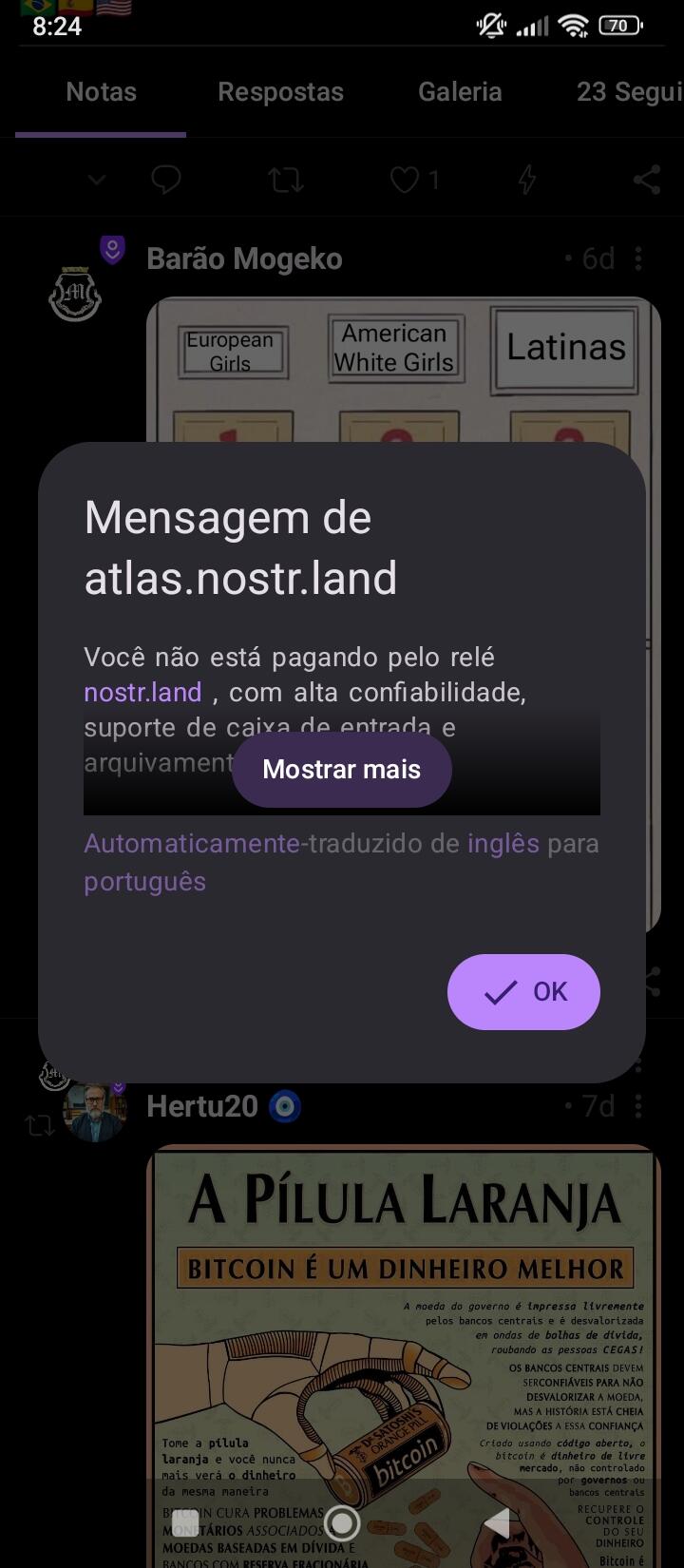Tap the Automaticamente translation link
The width and height of the screenshot is (684, 1568).
click(192, 843)
